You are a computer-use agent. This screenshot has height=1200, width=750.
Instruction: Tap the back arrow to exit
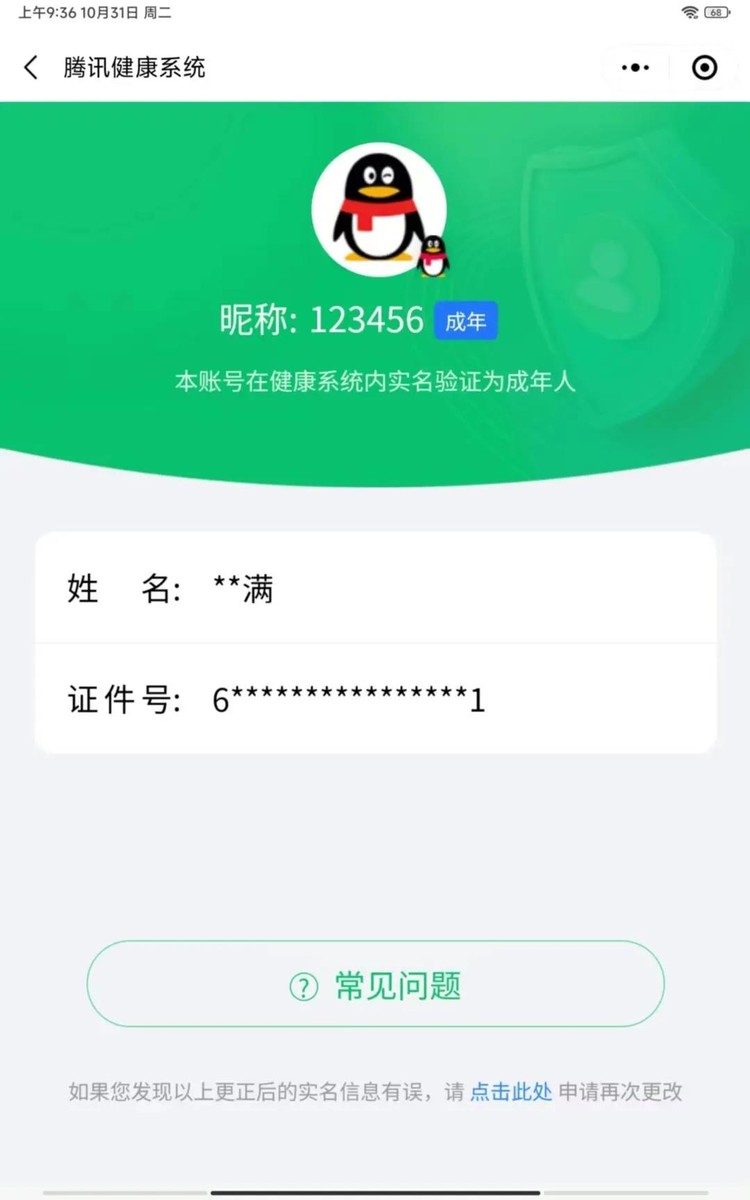30,67
